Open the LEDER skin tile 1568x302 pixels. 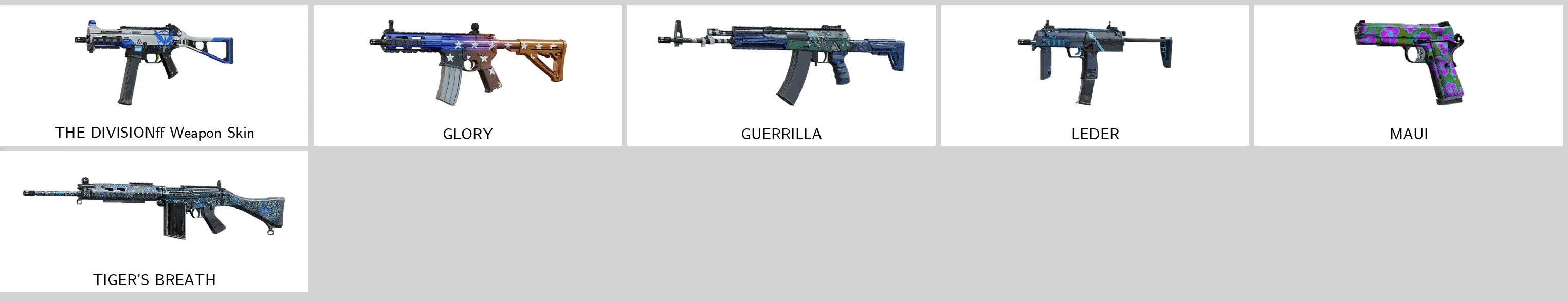pyautogui.click(x=1095, y=75)
